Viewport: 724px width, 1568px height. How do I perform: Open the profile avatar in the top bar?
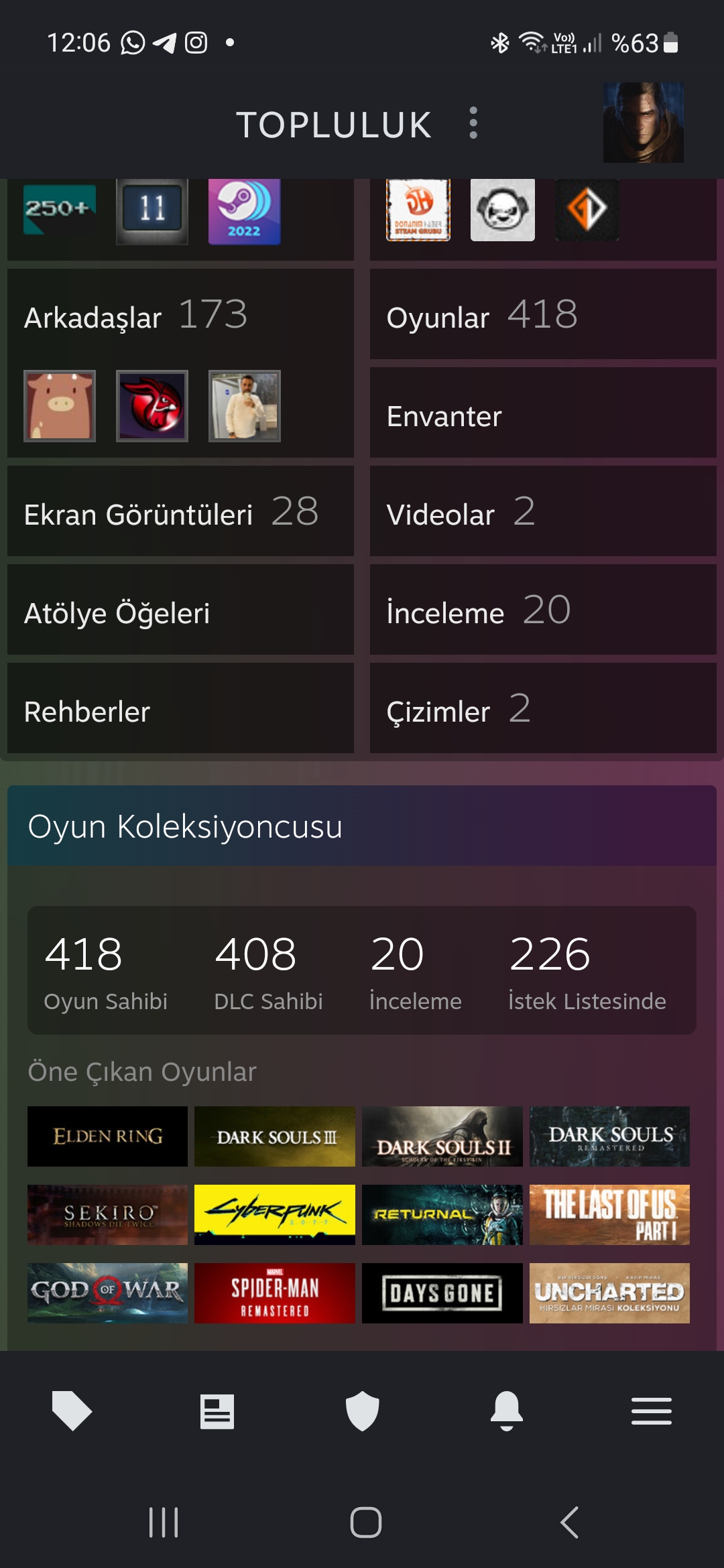644,123
